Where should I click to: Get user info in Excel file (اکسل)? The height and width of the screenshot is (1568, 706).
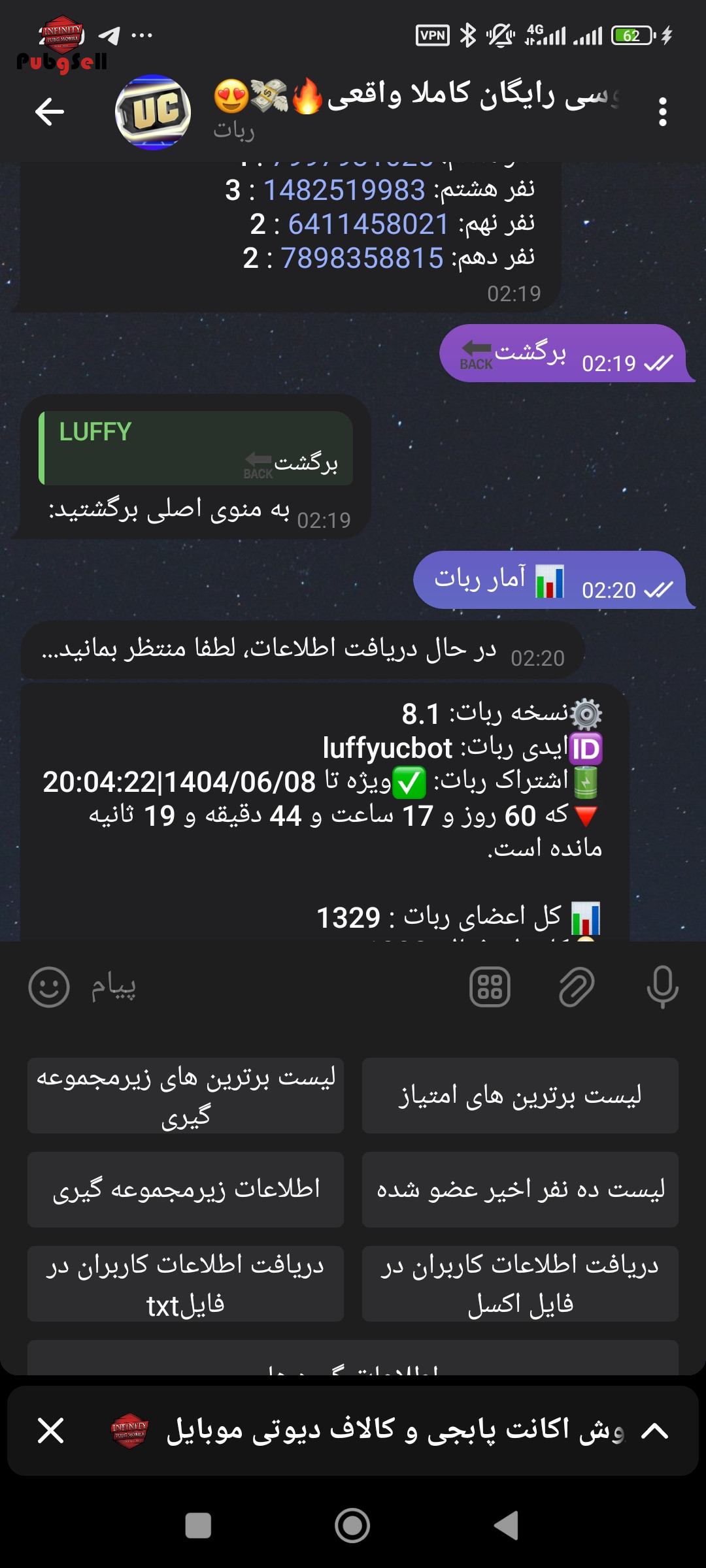pyautogui.click(x=520, y=1284)
